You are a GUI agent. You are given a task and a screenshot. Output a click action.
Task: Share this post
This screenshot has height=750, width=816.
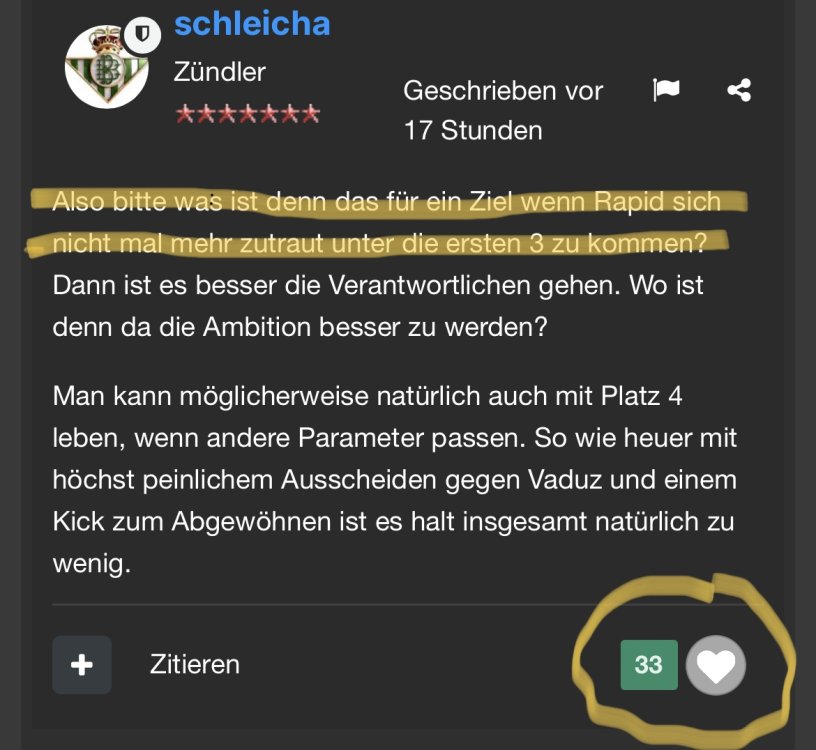(x=739, y=91)
